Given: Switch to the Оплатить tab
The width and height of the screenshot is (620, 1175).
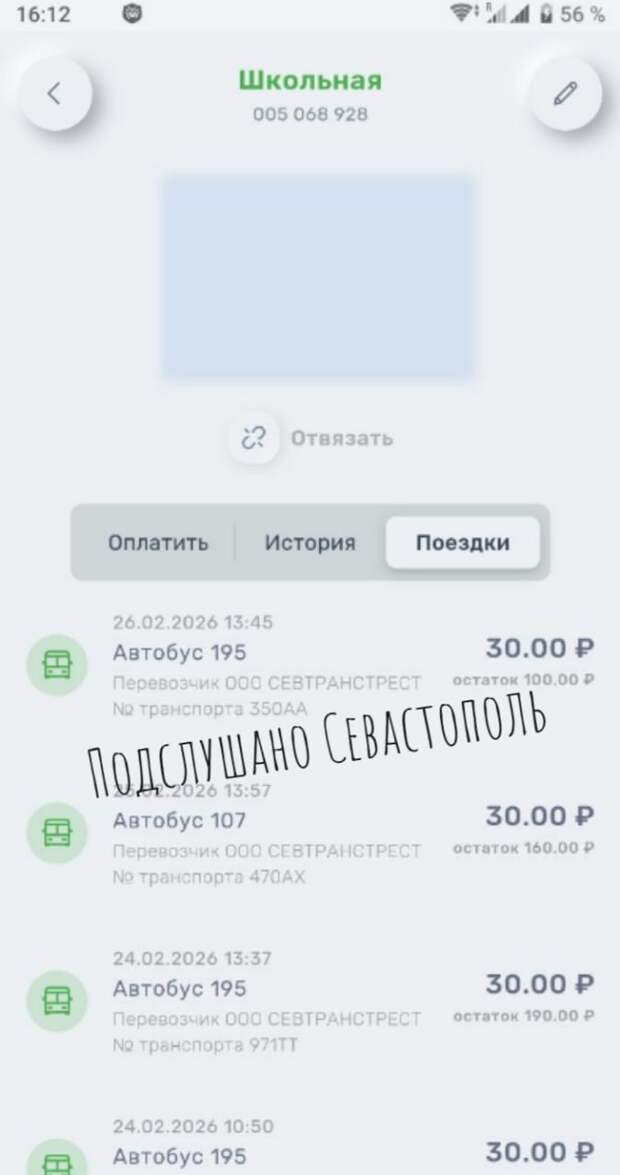Looking at the screenshot, I should point(158,543).
